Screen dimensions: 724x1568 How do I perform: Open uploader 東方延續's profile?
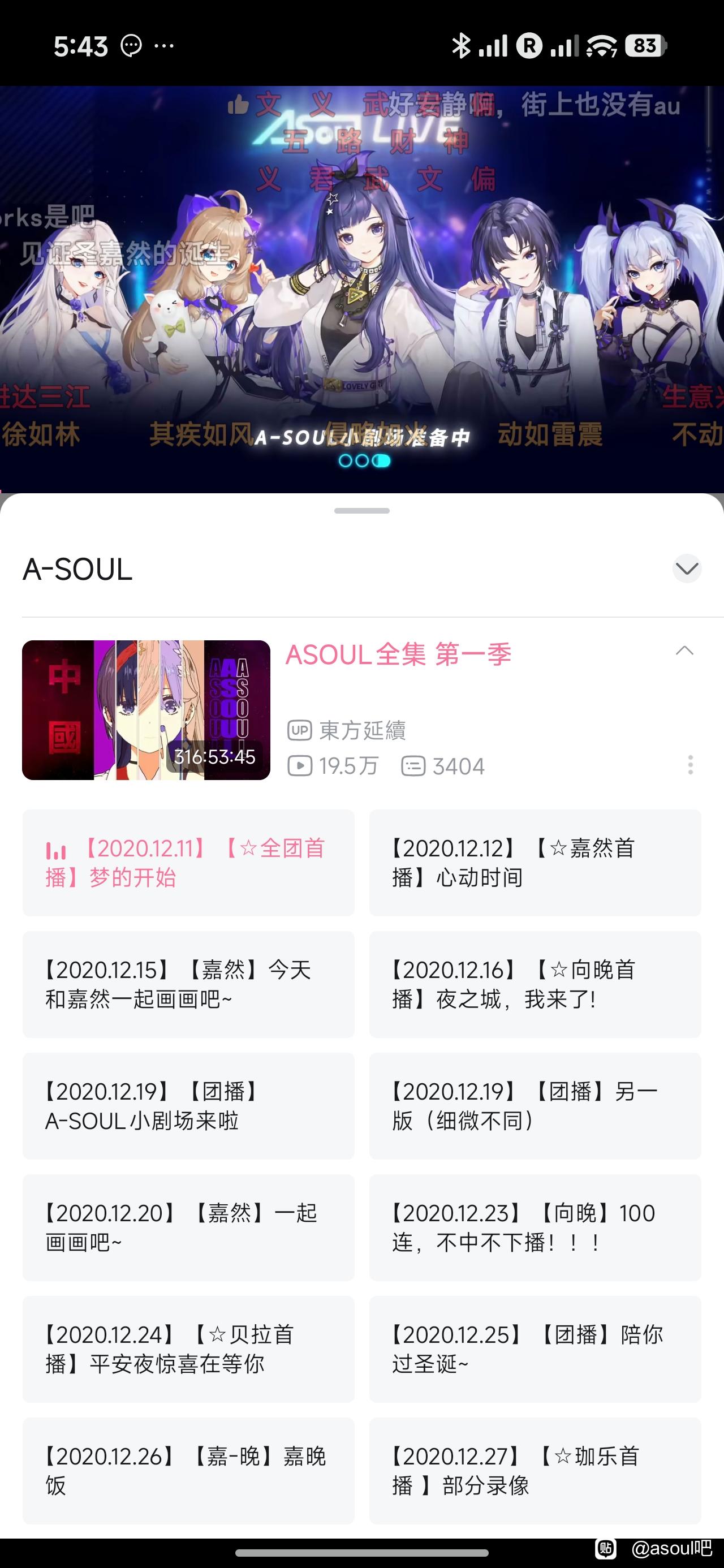click(347, 730)
